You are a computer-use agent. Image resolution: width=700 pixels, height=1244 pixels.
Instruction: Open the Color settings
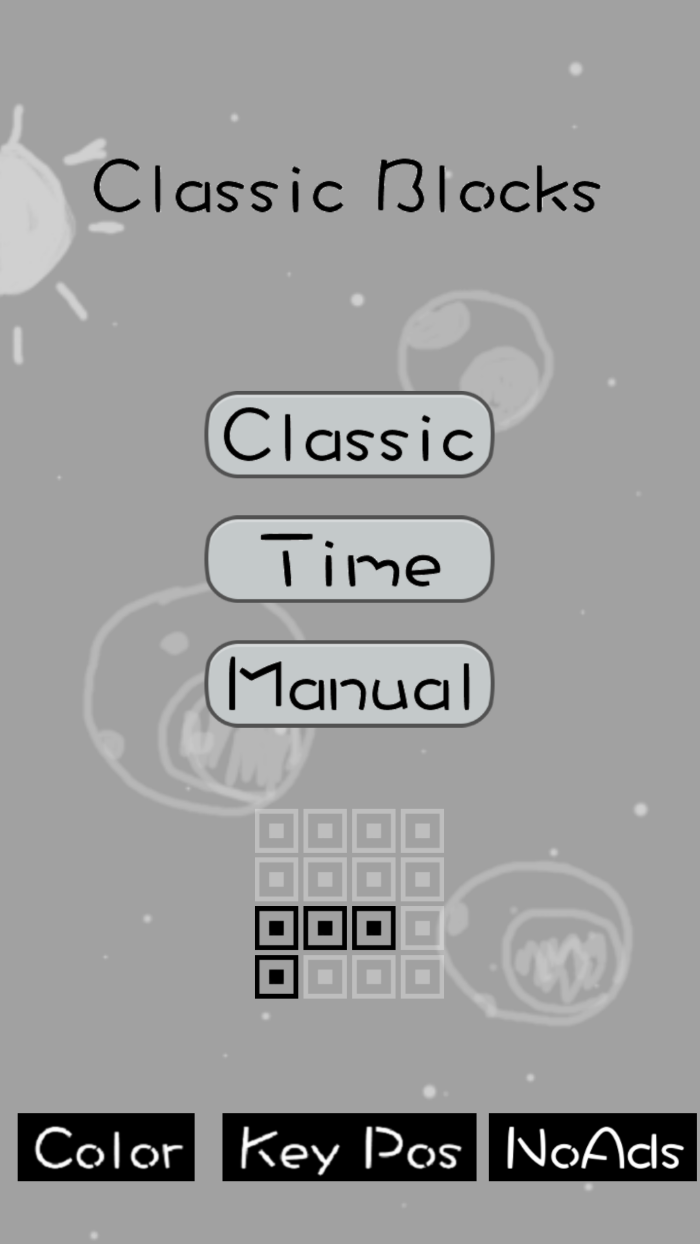pos(106,1147)
